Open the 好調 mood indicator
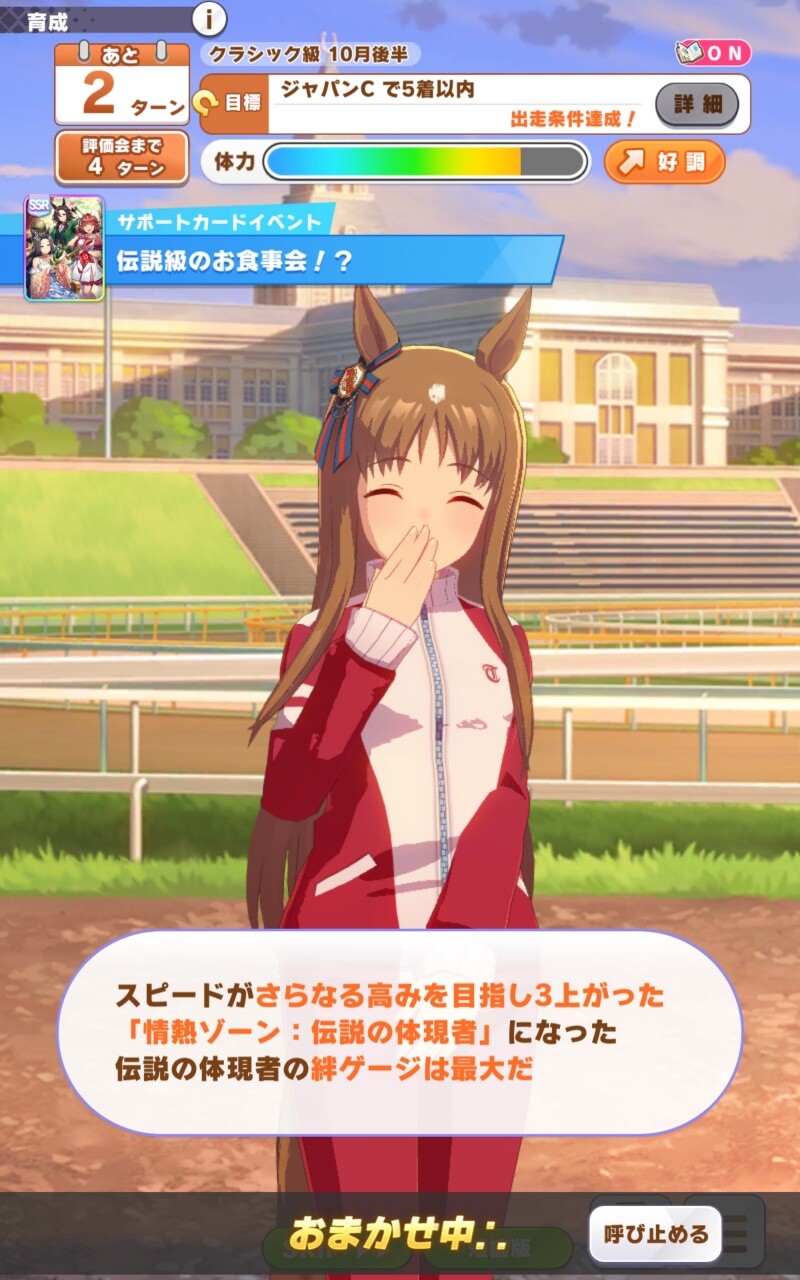The image size is (800, 1280). click(x=664, y=163)
